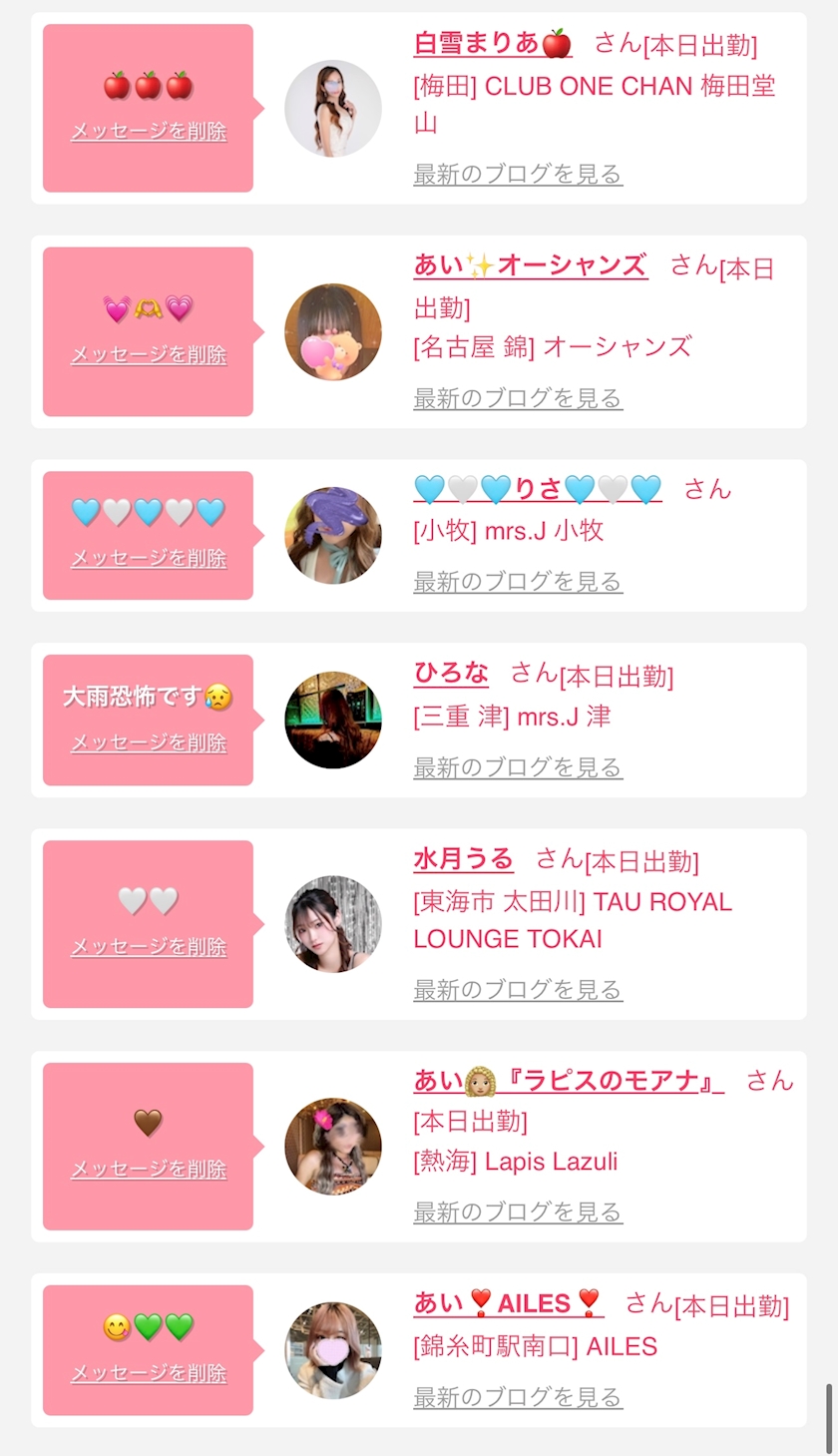Delete the 大雨恐怖です message
Image resolution: width=838 pixels, height=1456 pixels.
coord(149,743)
